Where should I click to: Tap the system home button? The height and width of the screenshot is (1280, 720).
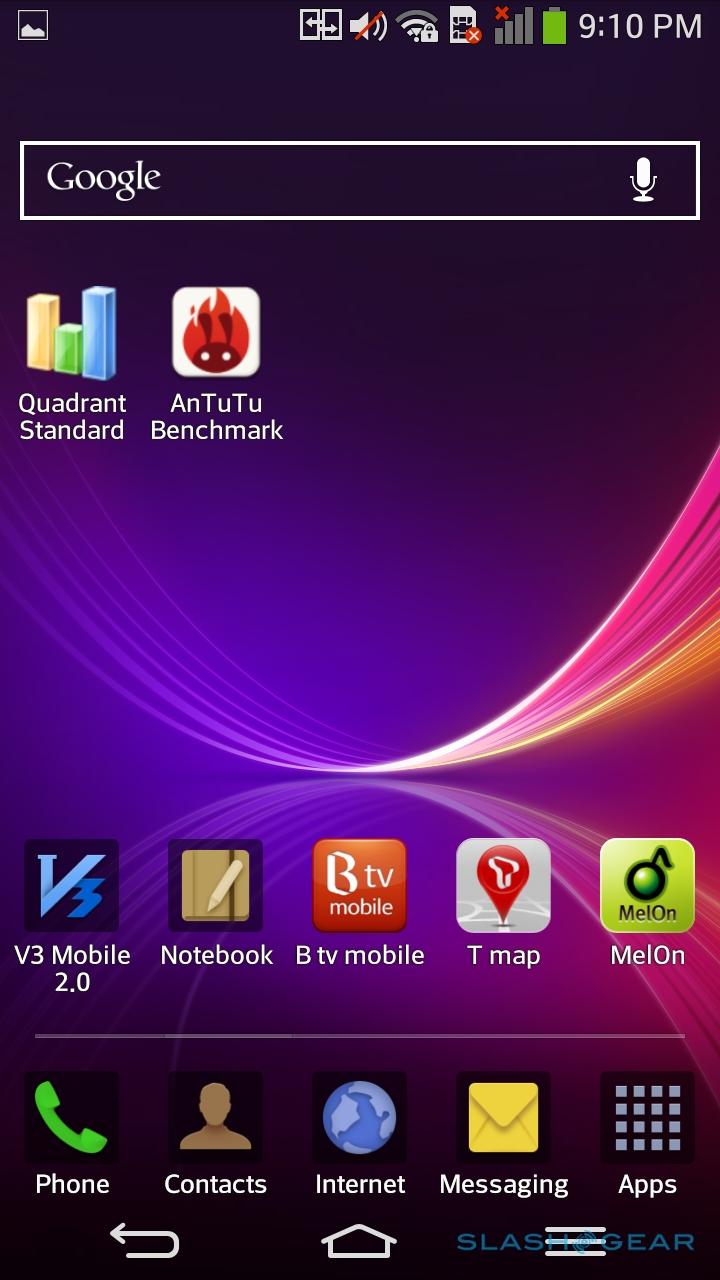(360, 1241)
